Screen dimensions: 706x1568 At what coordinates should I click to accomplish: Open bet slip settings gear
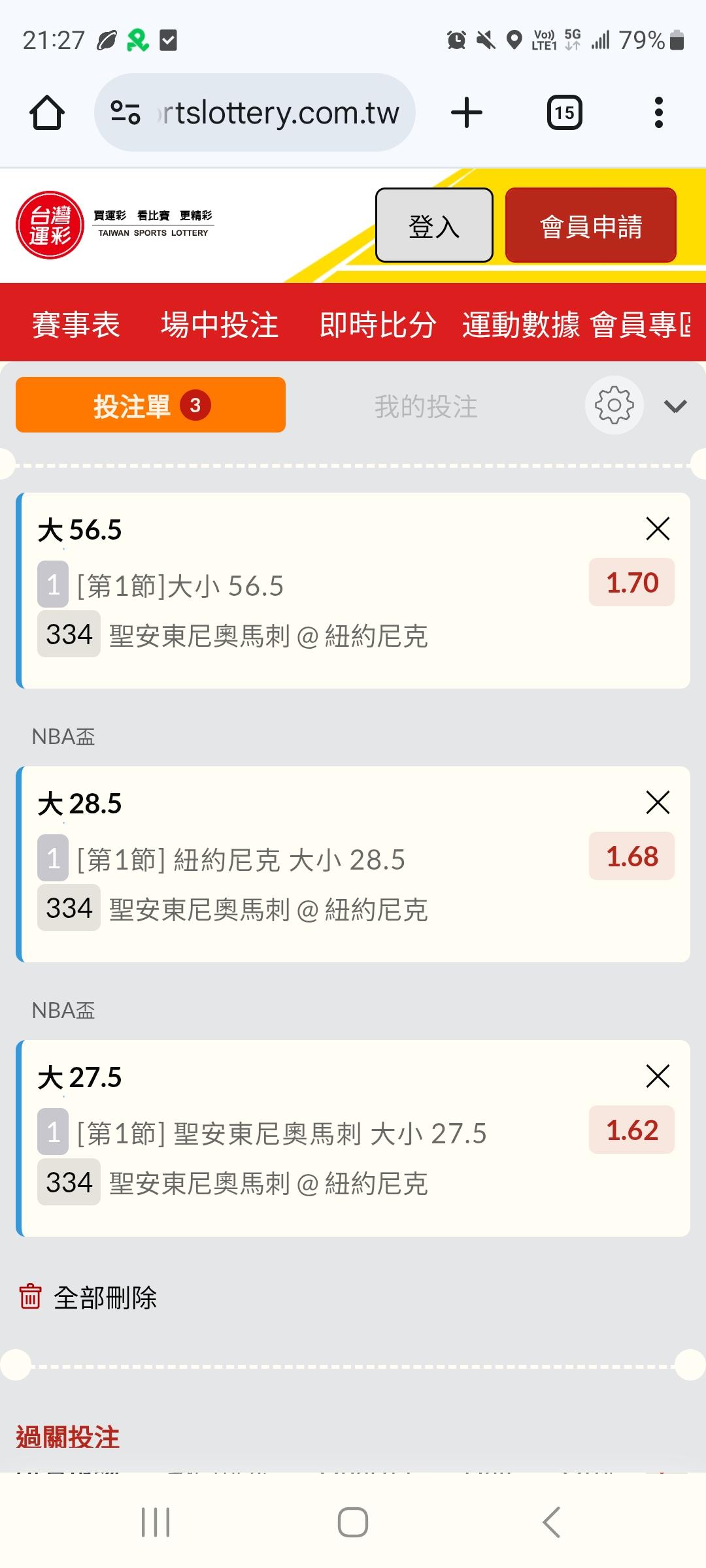point(614,405)
